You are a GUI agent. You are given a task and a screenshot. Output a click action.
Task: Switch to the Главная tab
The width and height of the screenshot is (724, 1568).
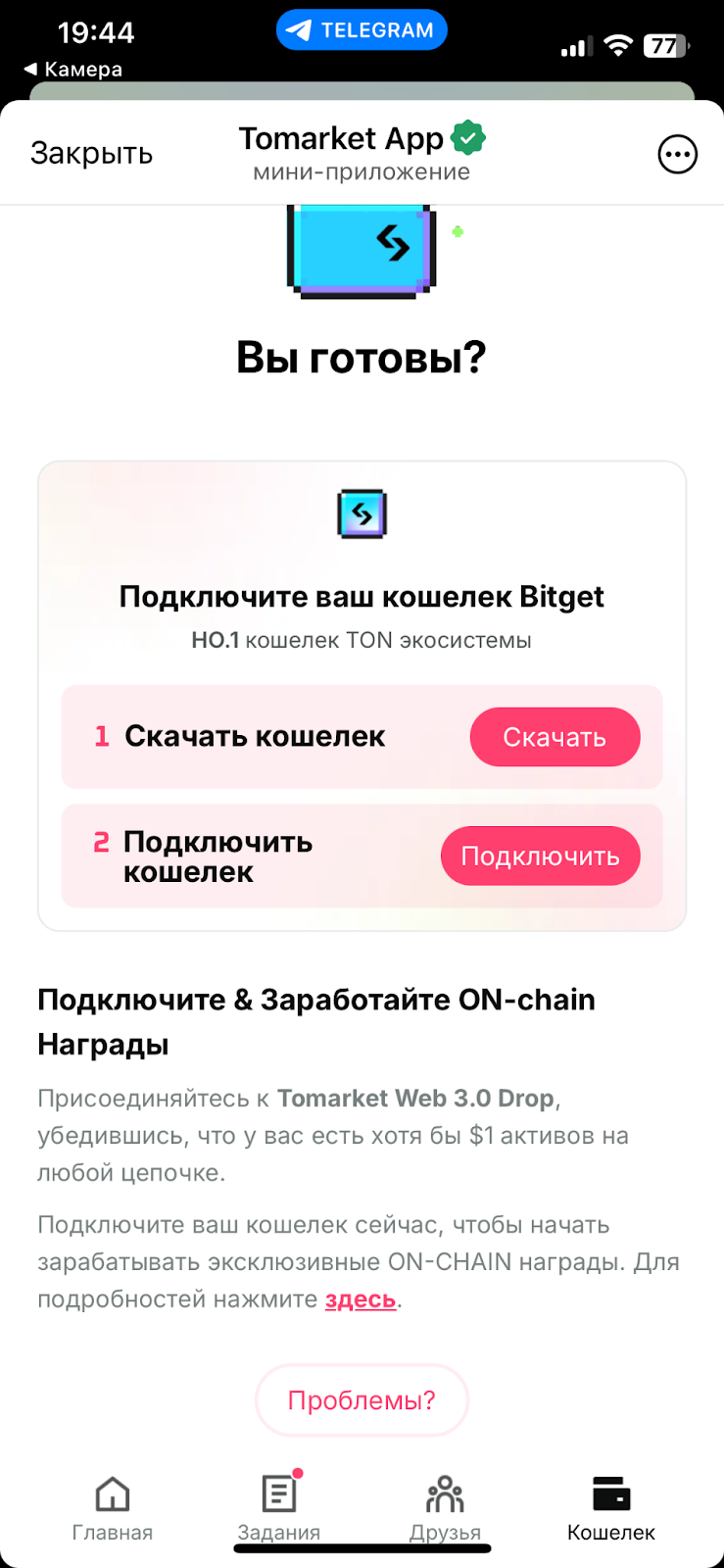pos(113,1508)
